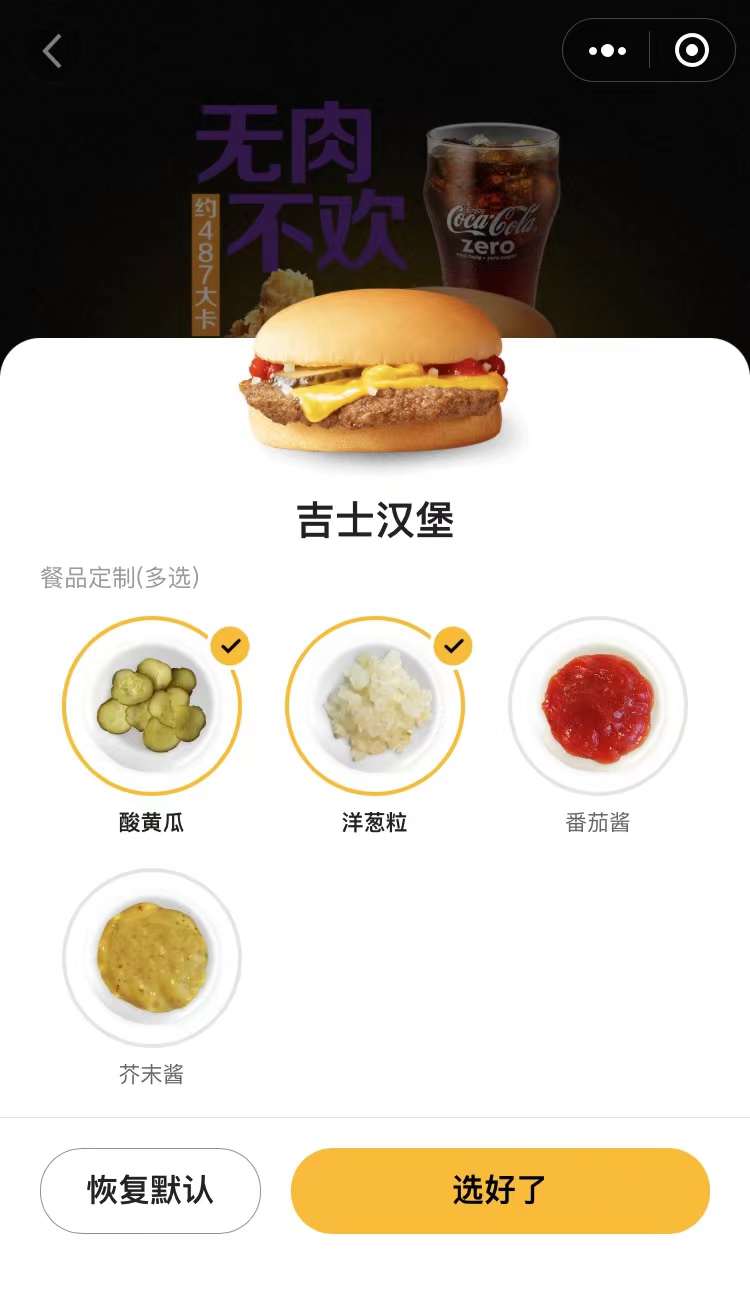Viewport: 750px width, 1300px height.
Task: Close the mini program with the circle button
Action: [x=692, y=50]
